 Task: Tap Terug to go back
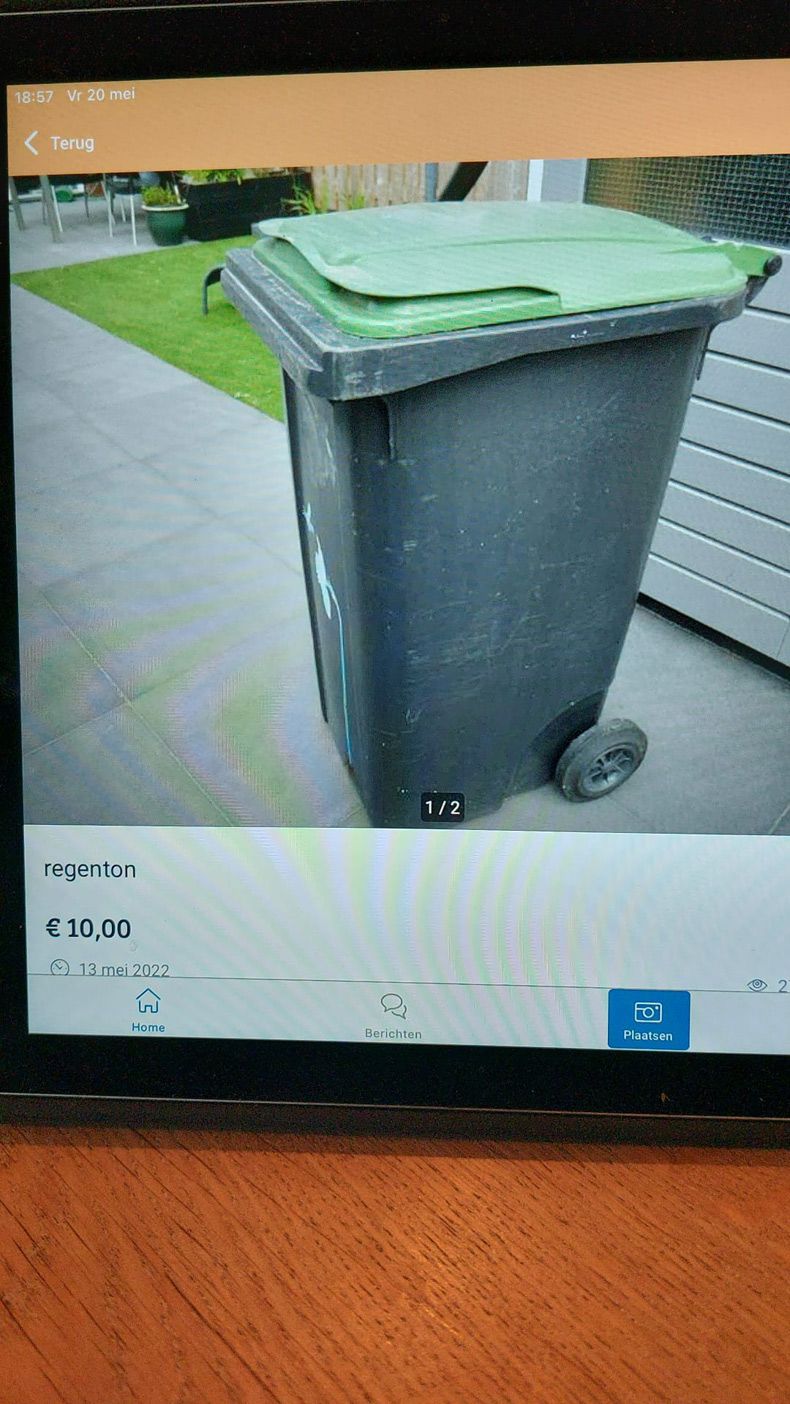[x=72, y=143]
